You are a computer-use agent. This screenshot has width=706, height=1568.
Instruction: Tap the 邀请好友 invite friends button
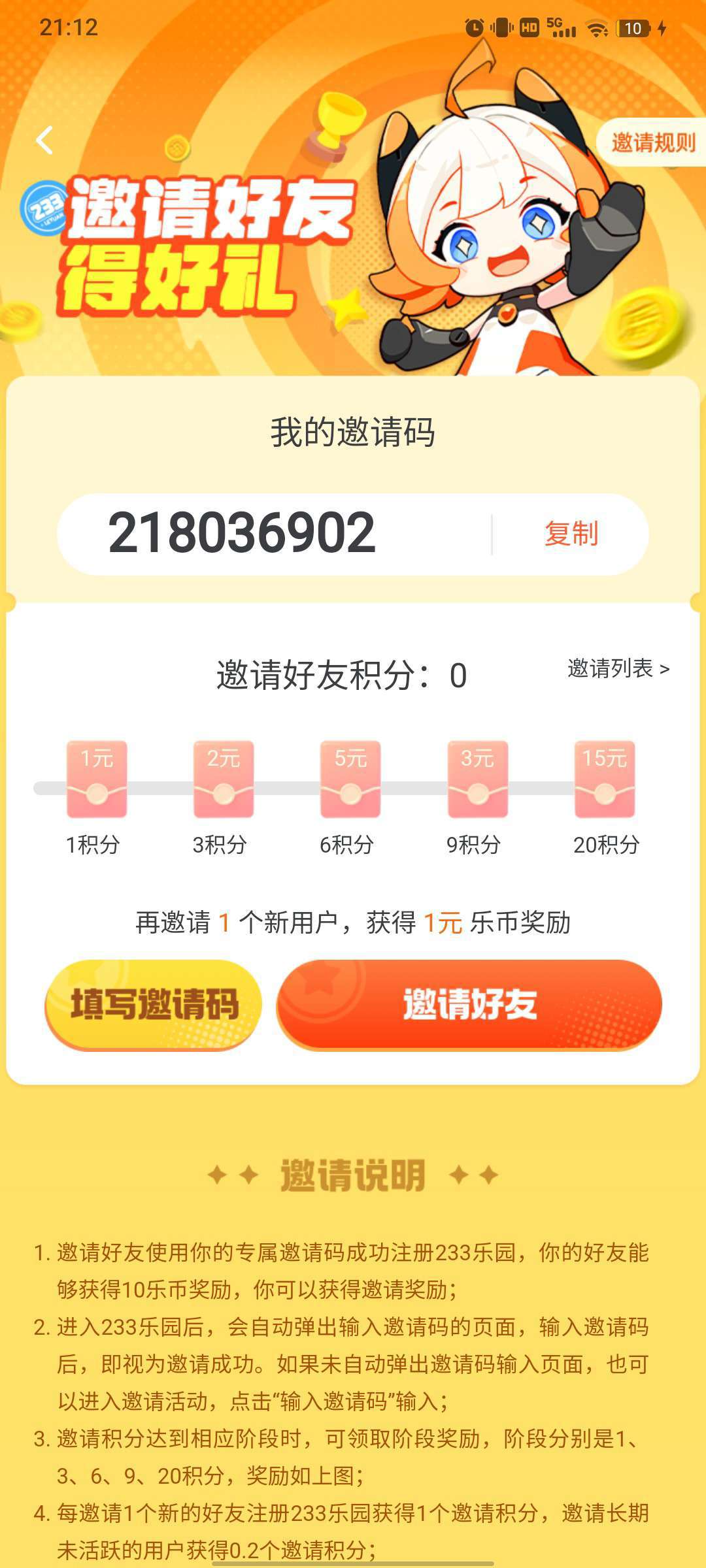[469, 1004]
